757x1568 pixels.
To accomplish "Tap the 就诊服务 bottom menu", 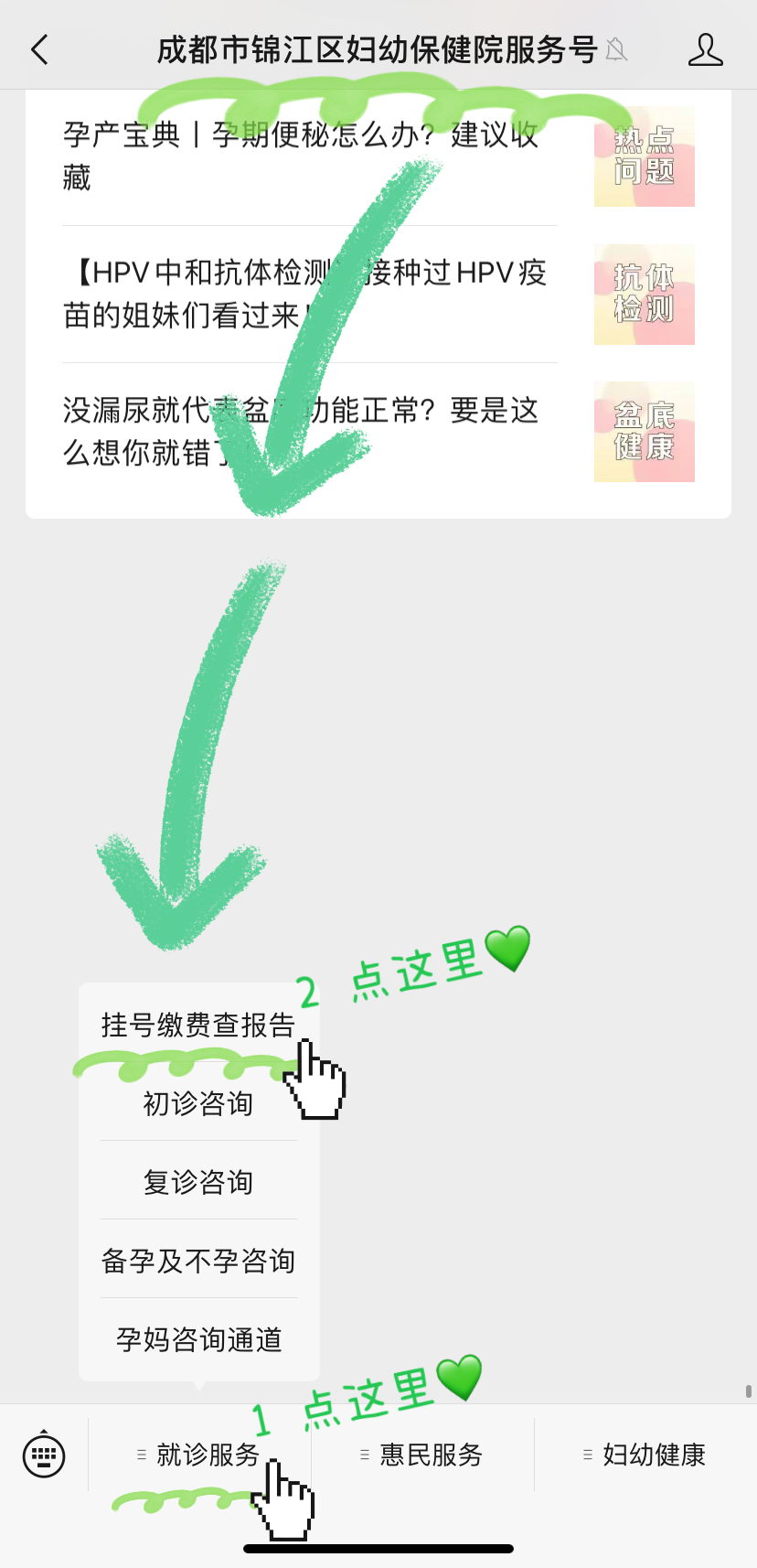I will 199,1455.
